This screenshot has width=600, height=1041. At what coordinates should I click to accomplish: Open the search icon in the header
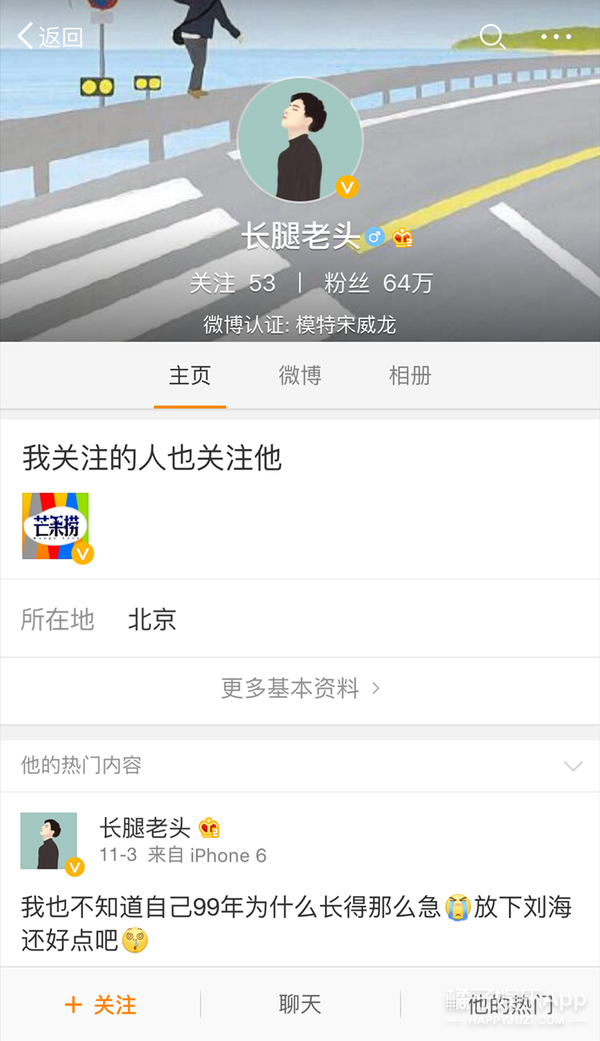[492, 37]
